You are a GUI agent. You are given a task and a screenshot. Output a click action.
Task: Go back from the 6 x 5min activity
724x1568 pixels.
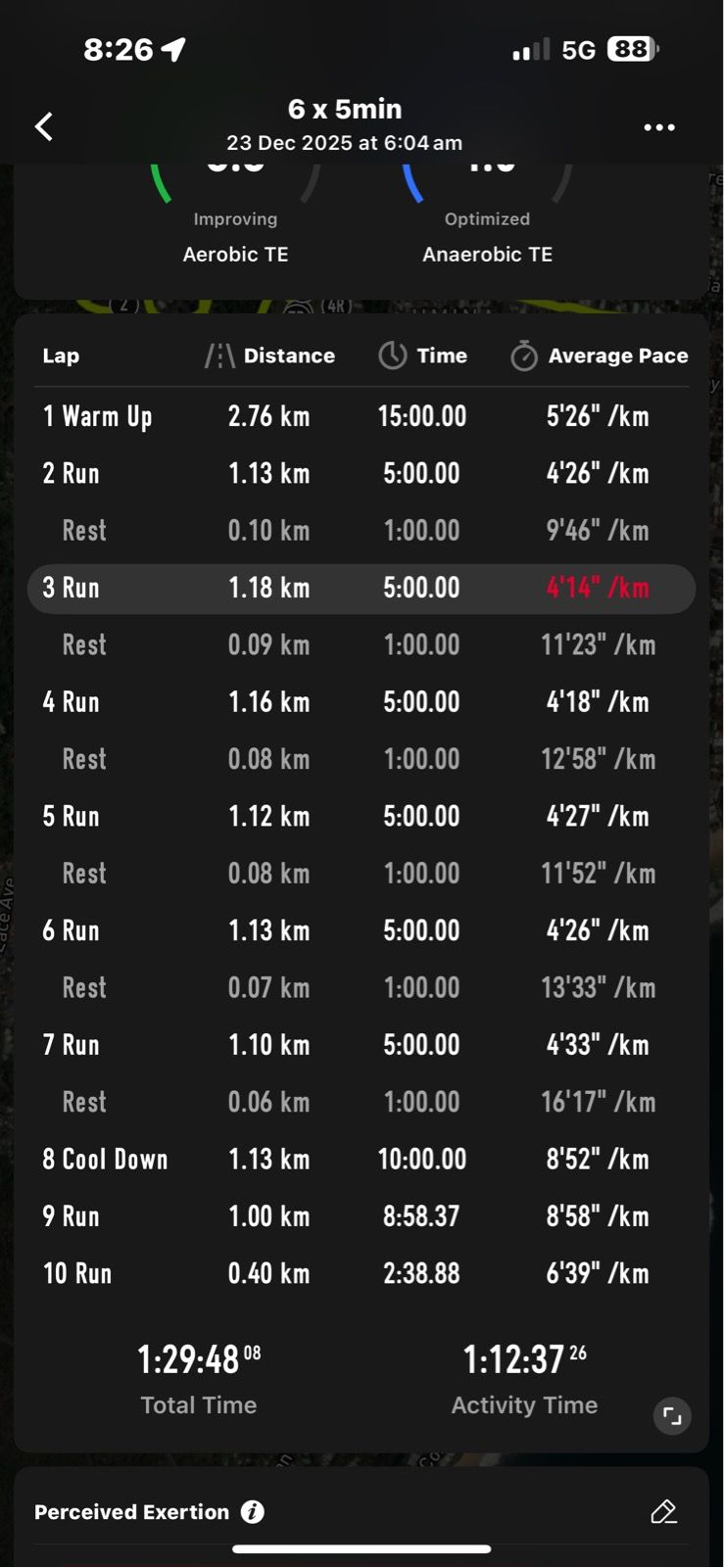point(44,126)
